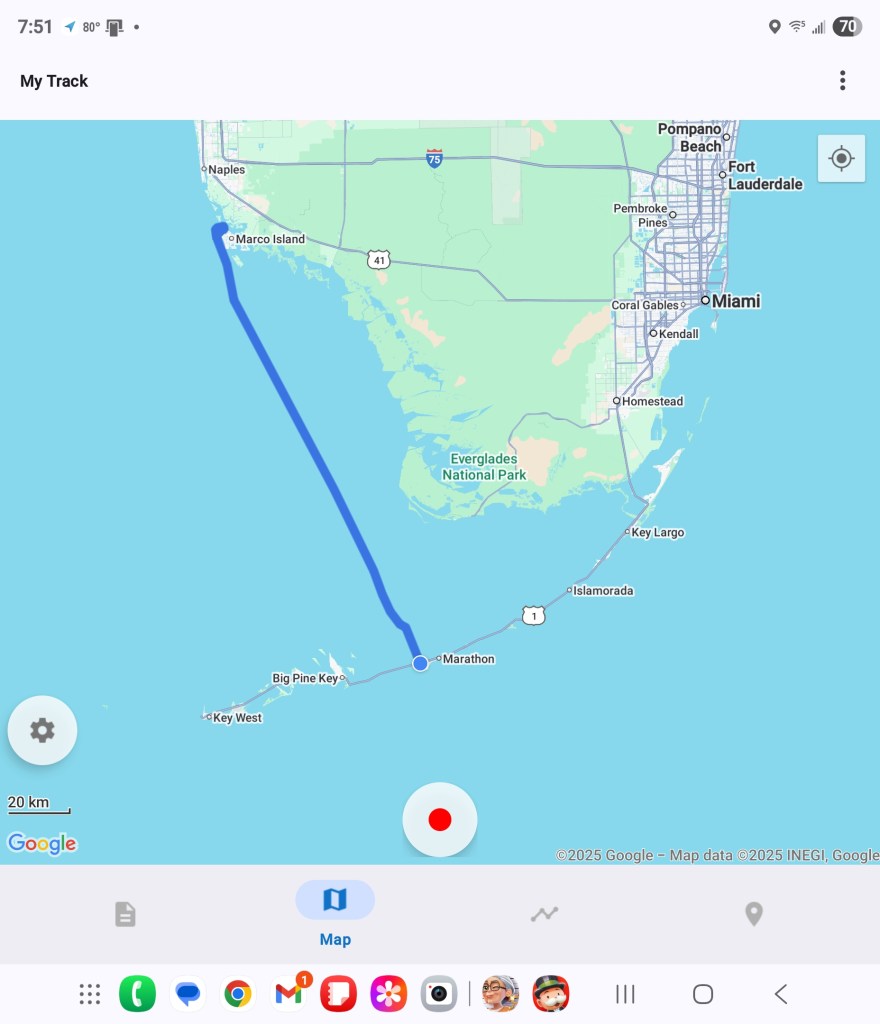Open the app drawer grid in the taskbar

(x=90, y=994)
